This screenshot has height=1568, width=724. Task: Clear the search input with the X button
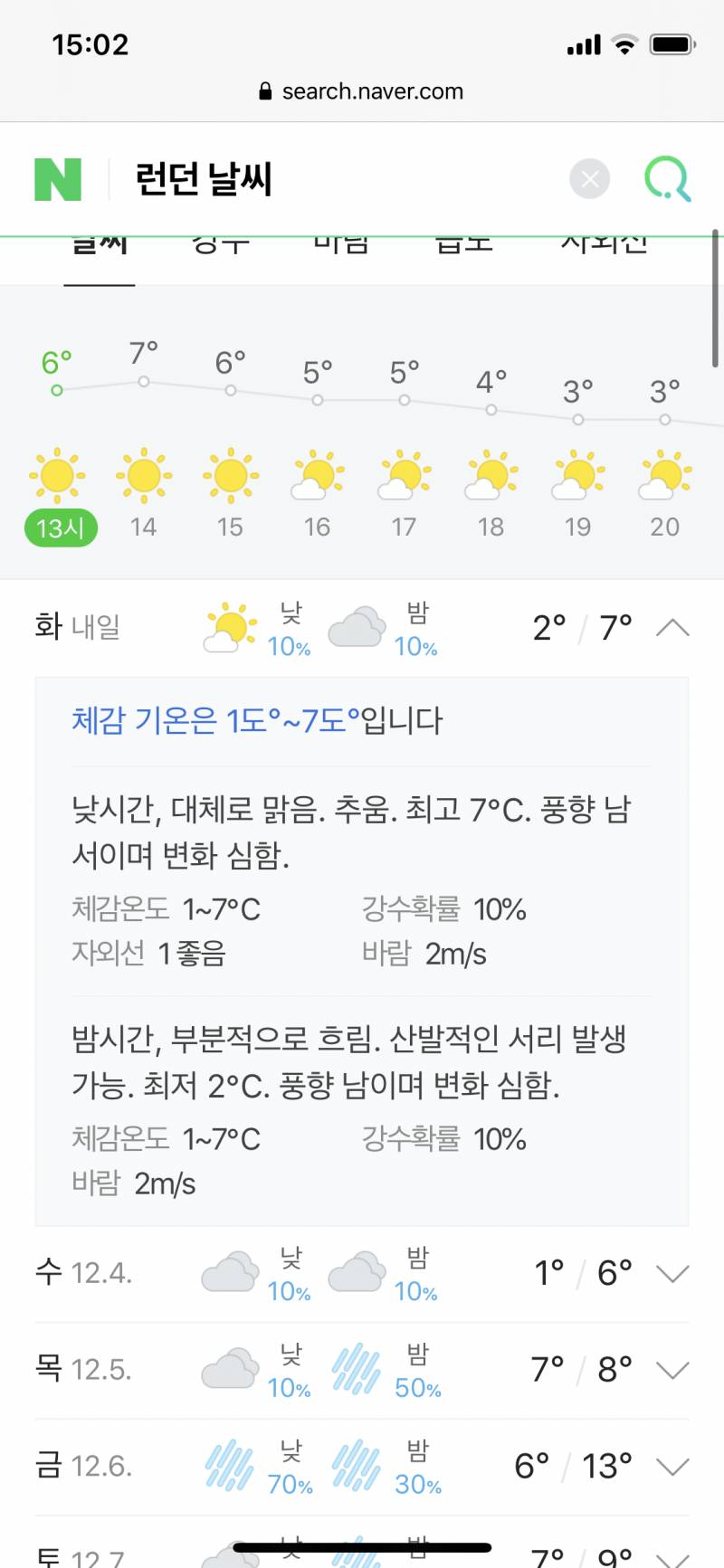pos(589,178)
